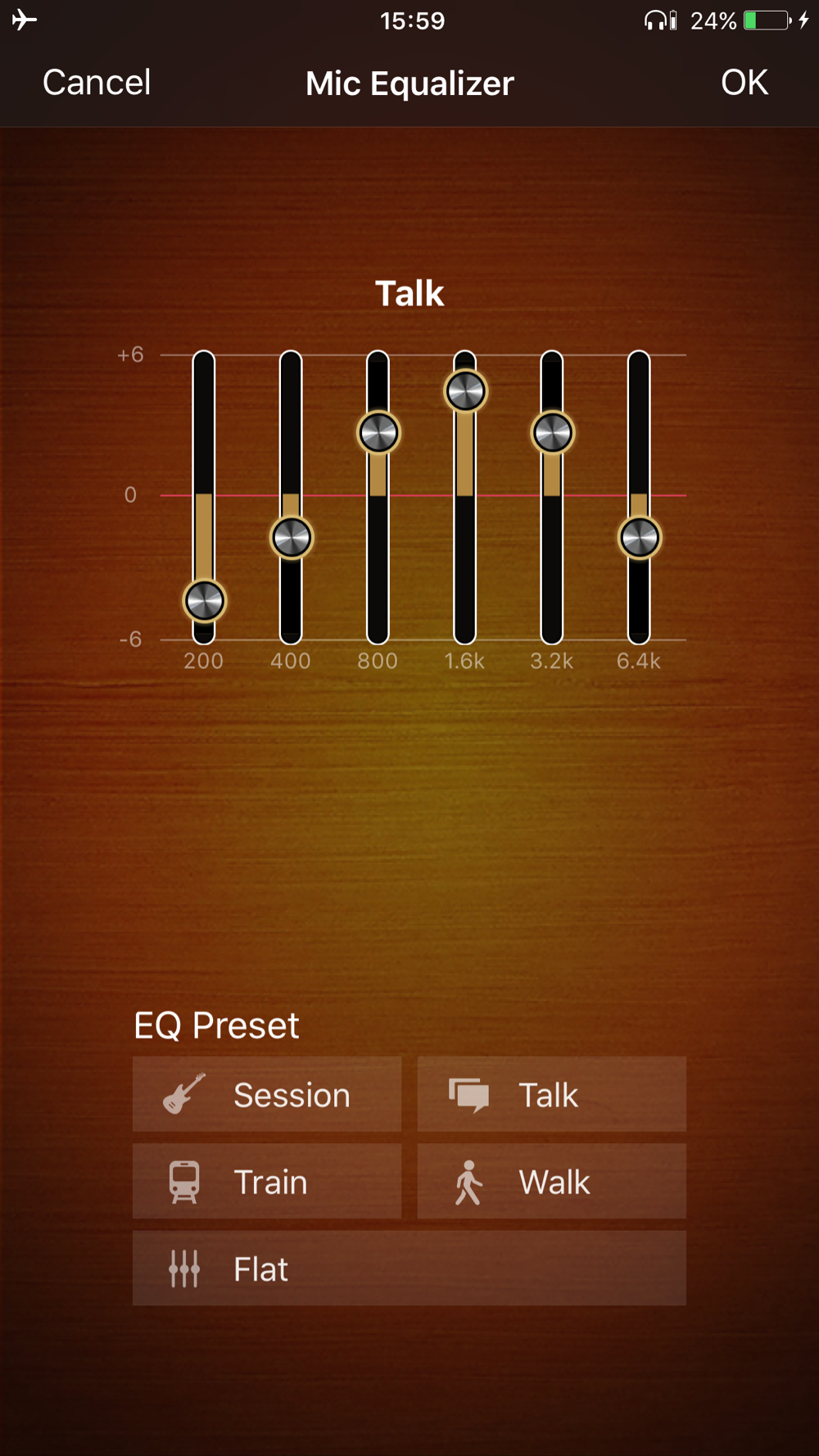The height and width of the screenshot is (1456, 819).
Task: Switch to the Walk EQ preset
Action: pos(552,1181)
